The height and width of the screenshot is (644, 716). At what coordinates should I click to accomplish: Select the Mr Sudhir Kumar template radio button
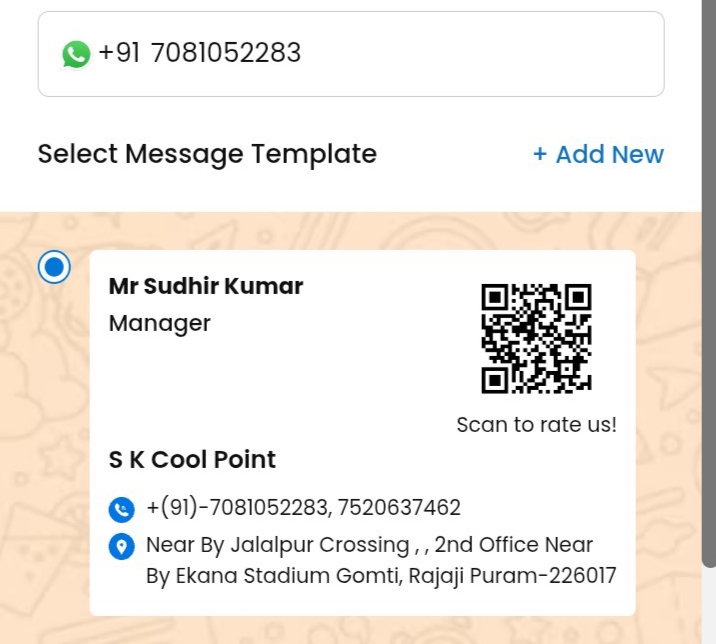(x=55, y=267)
